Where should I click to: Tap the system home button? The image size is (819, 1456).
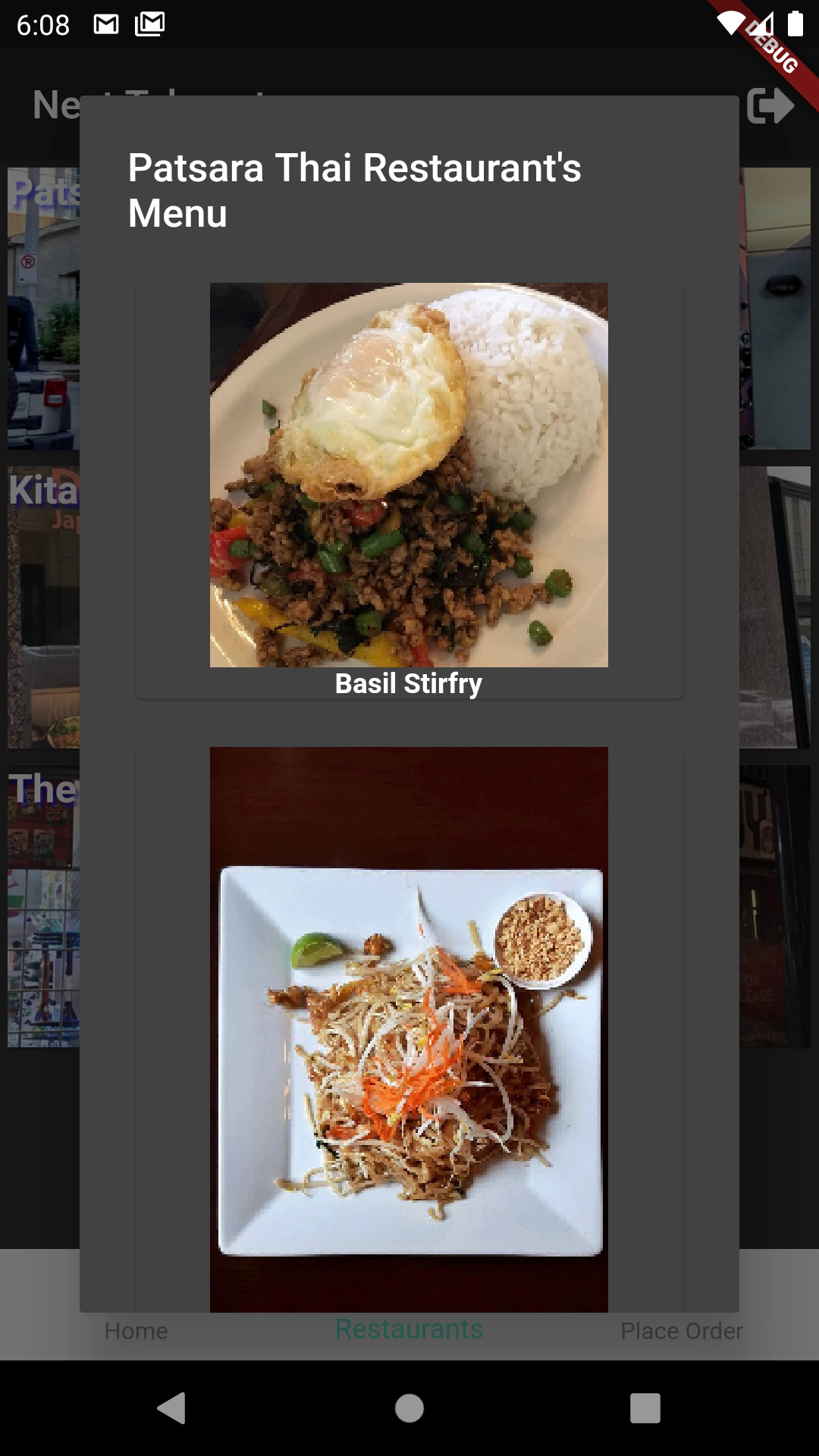[x=409, y=1408]
